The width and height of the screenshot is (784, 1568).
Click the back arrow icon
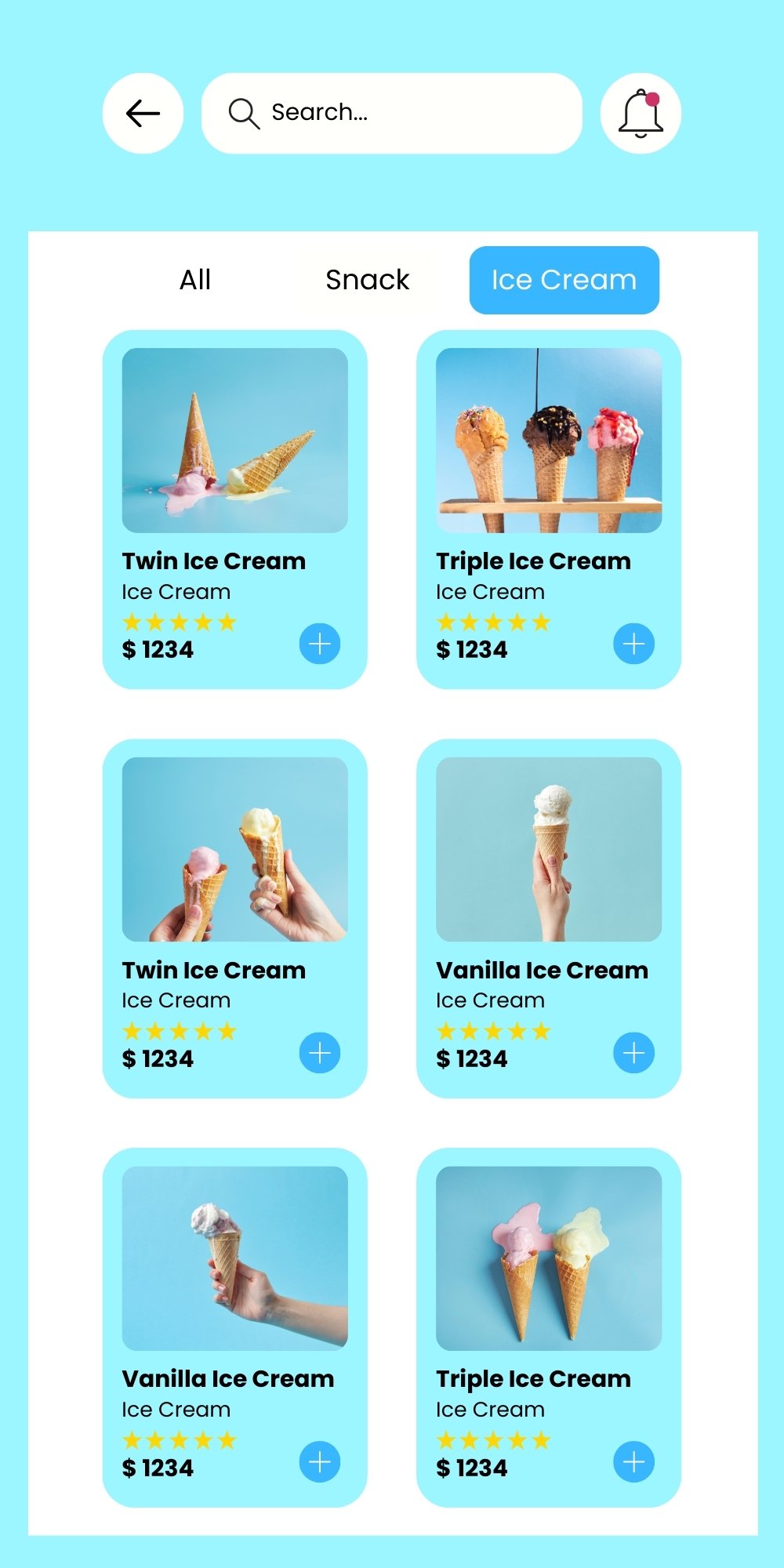[142, 112]
